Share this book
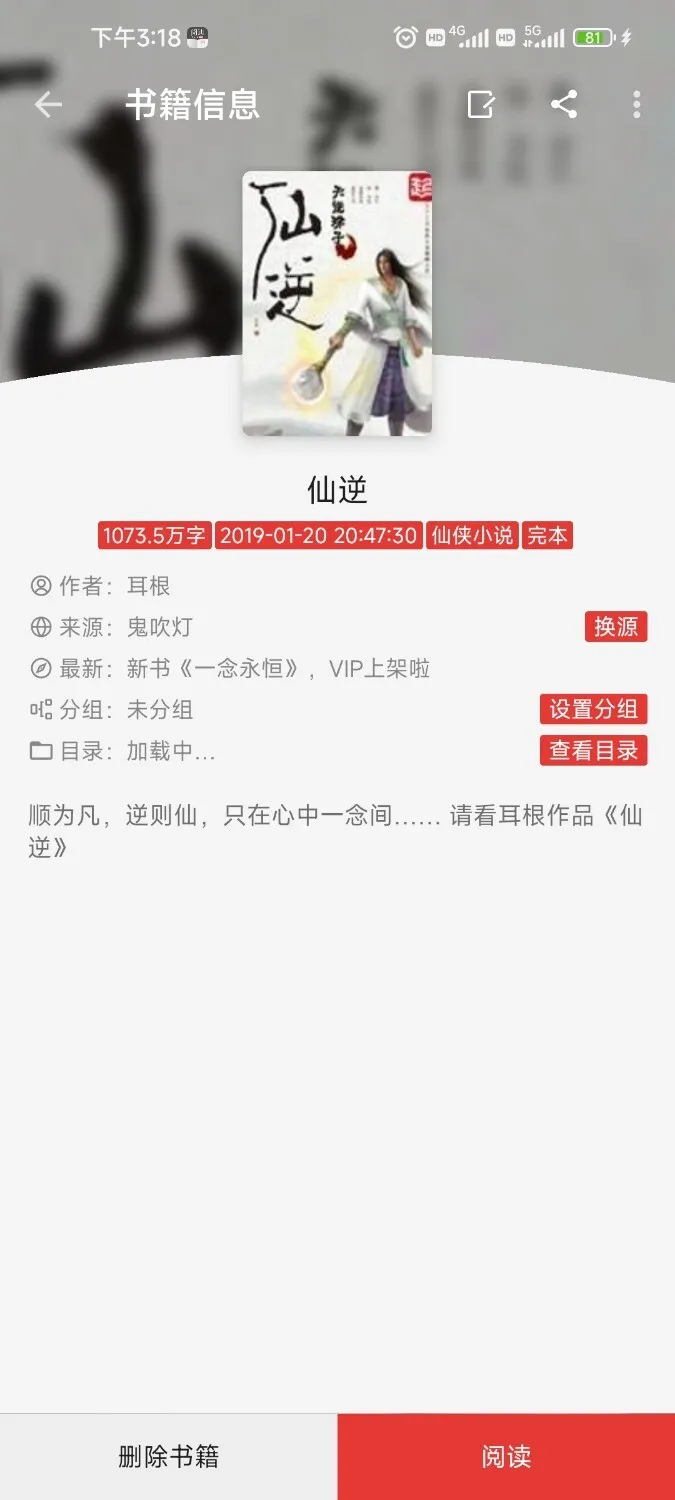The width and height of the screenshot is (675, 1500). point(564,104)
